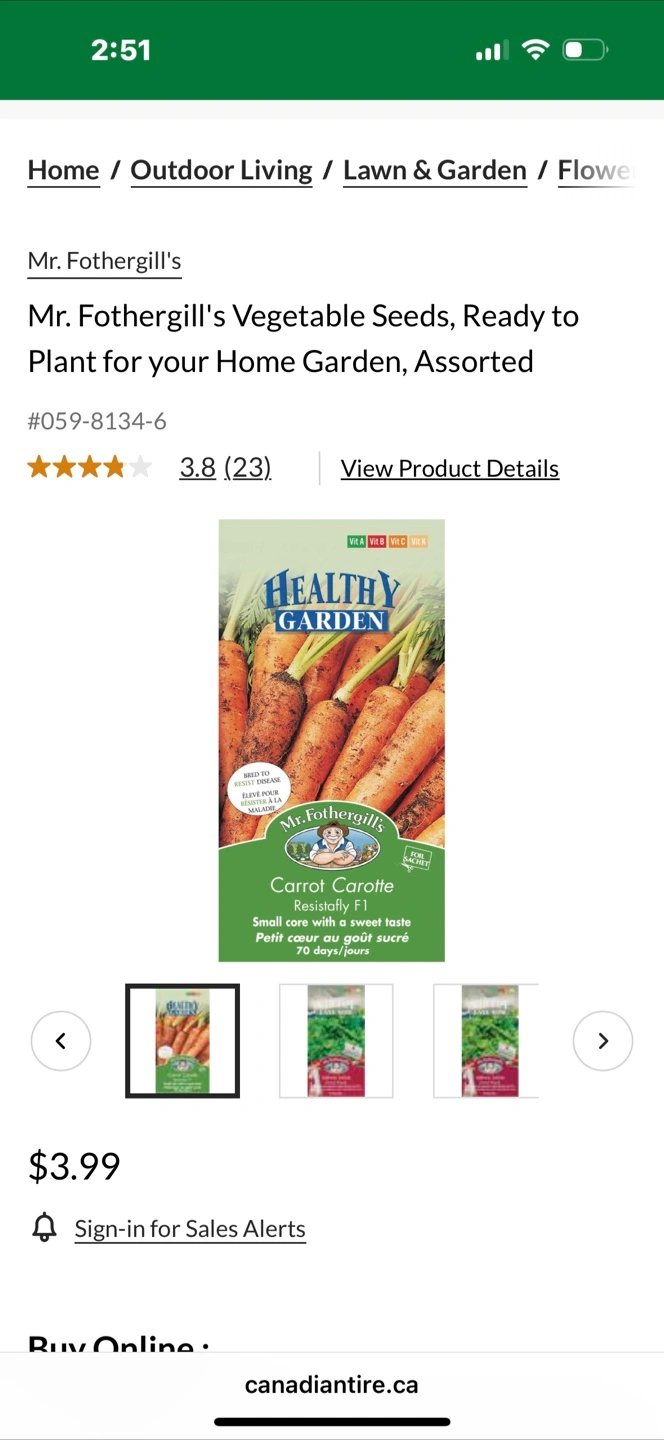Tap Sign-in for Sales Alerts
The width and height of the screenshot is (664, 1440).
(190, 1229)
